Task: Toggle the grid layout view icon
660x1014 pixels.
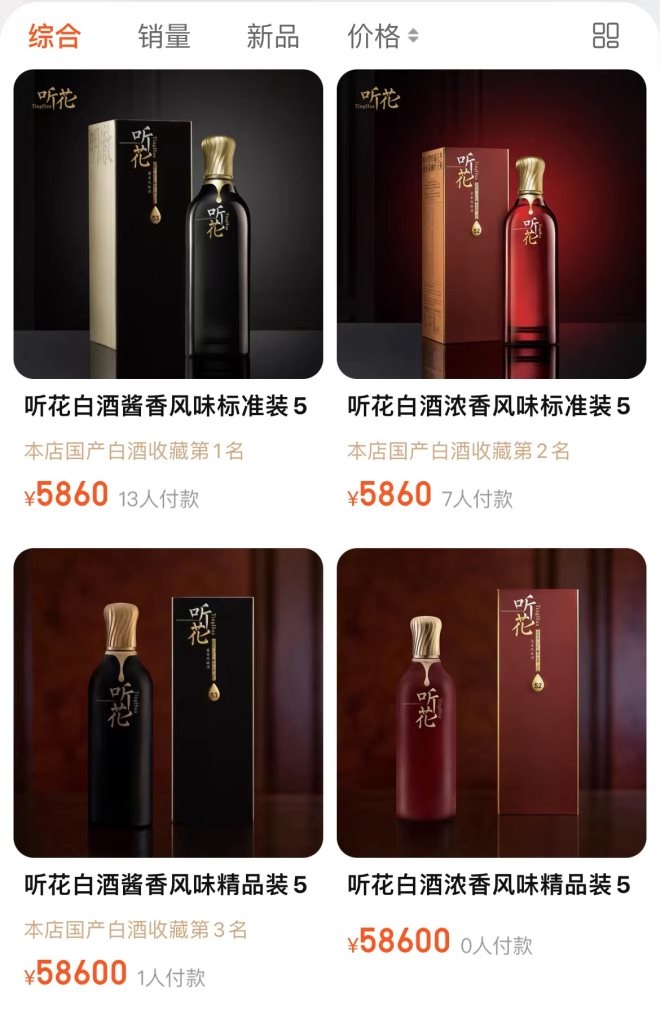Action: click(x=606, y=36)
